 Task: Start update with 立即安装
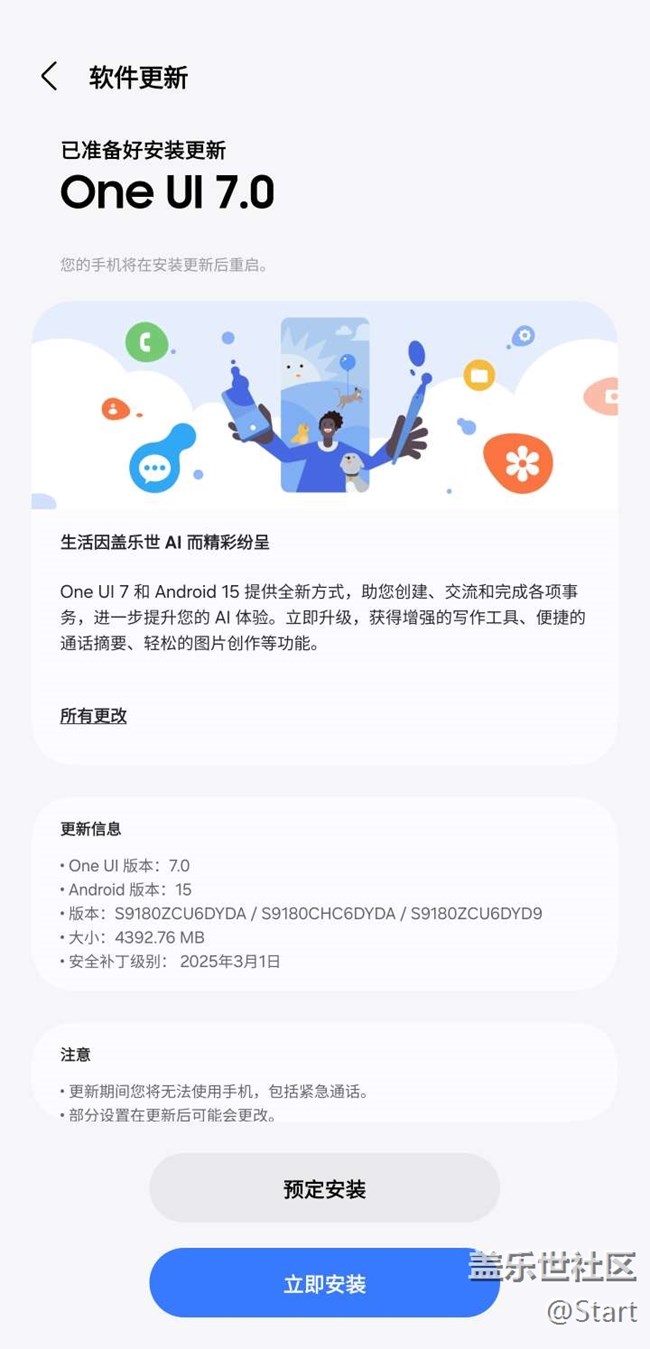(324, 1283)
